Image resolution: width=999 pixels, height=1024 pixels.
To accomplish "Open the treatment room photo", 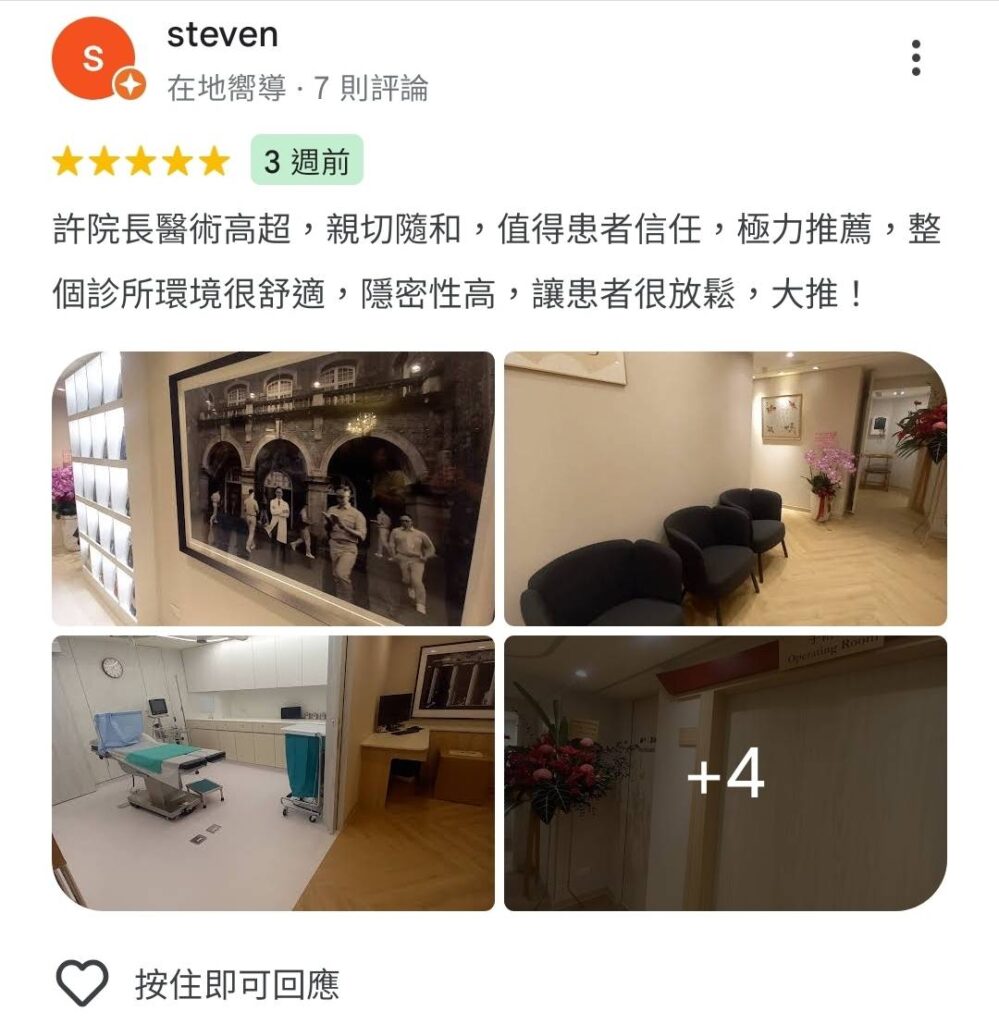I will (273, 773).
